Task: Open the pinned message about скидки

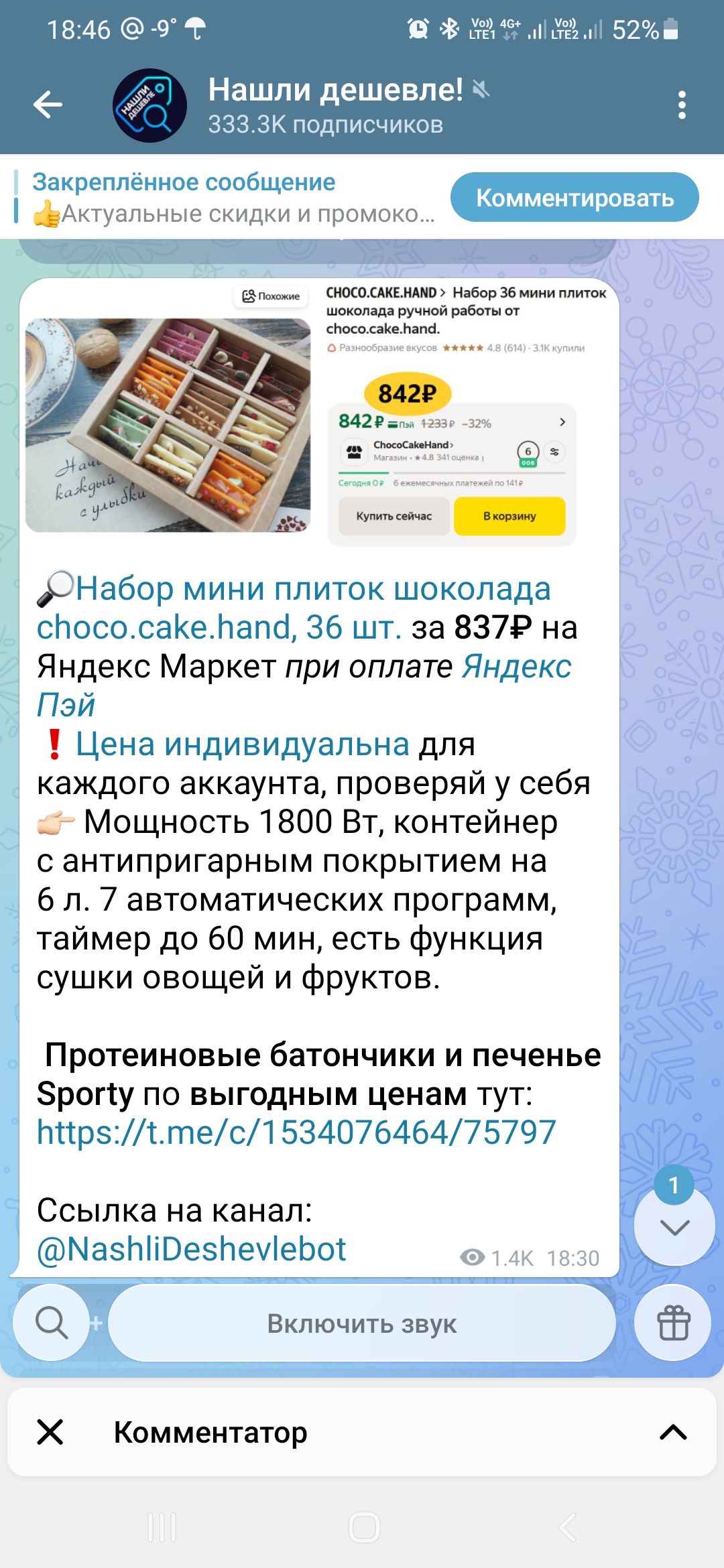Action: [x=228, y=198]
